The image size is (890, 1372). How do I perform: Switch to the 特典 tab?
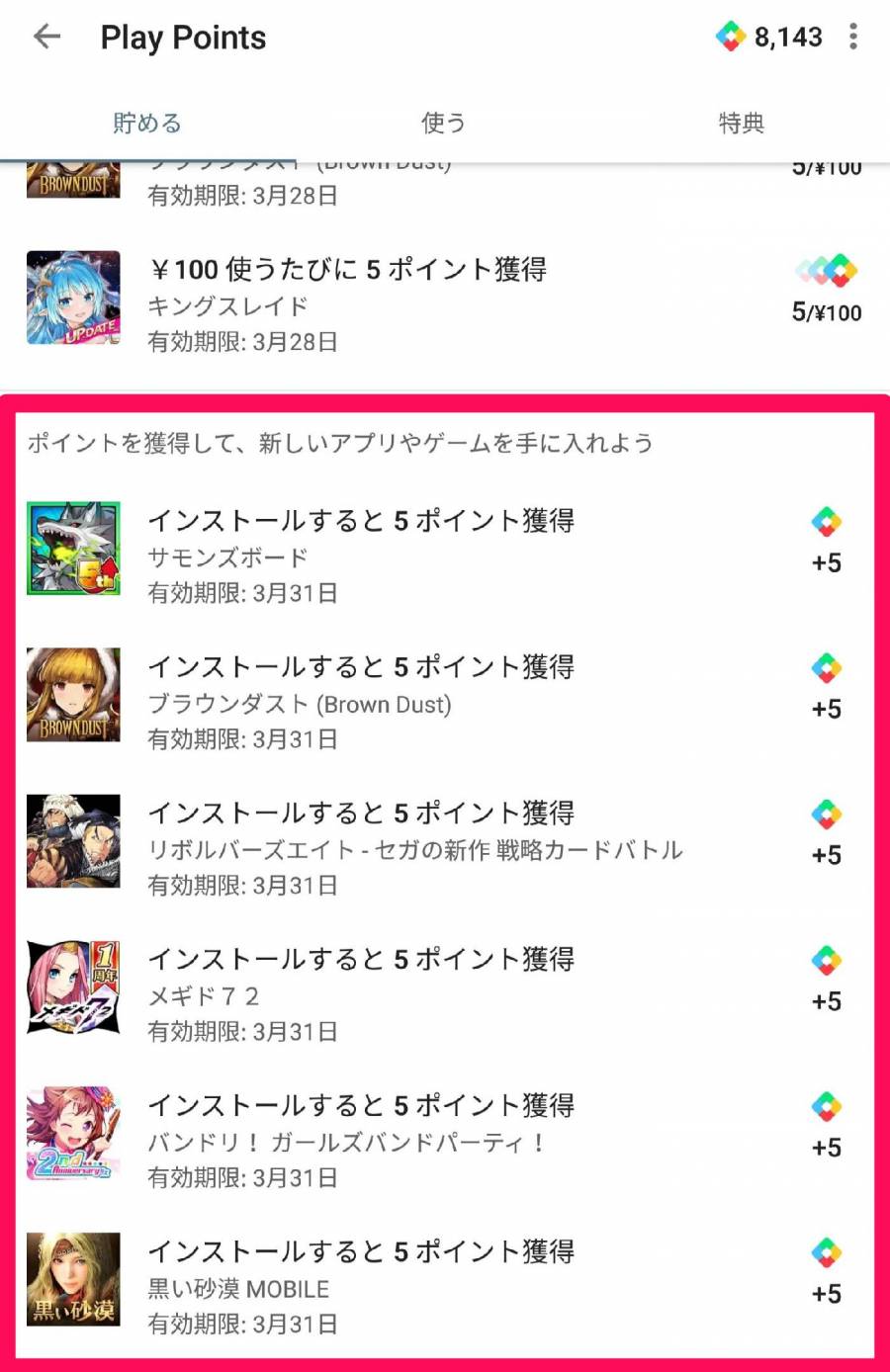coord(741,124)
